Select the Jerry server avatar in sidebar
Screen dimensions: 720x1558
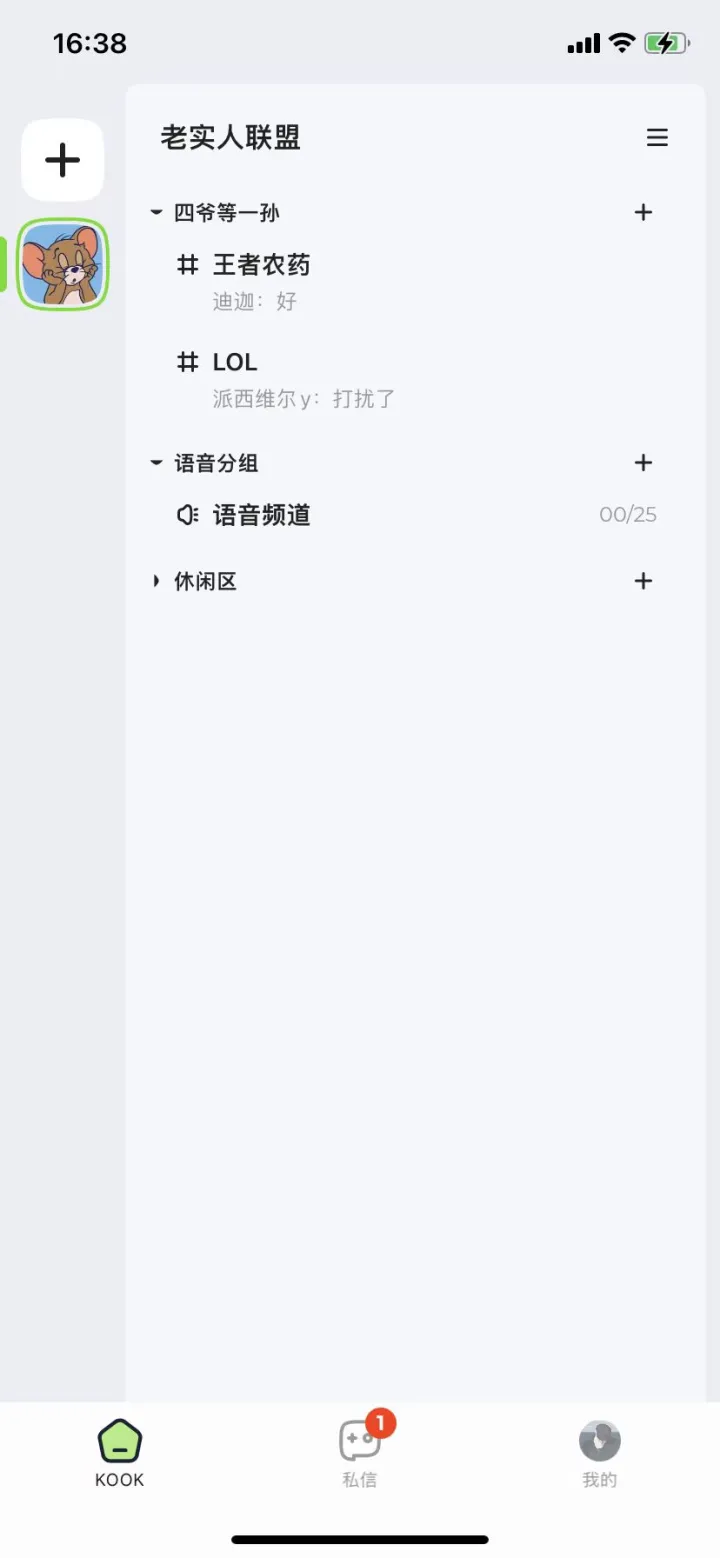(x=62, y=264)
